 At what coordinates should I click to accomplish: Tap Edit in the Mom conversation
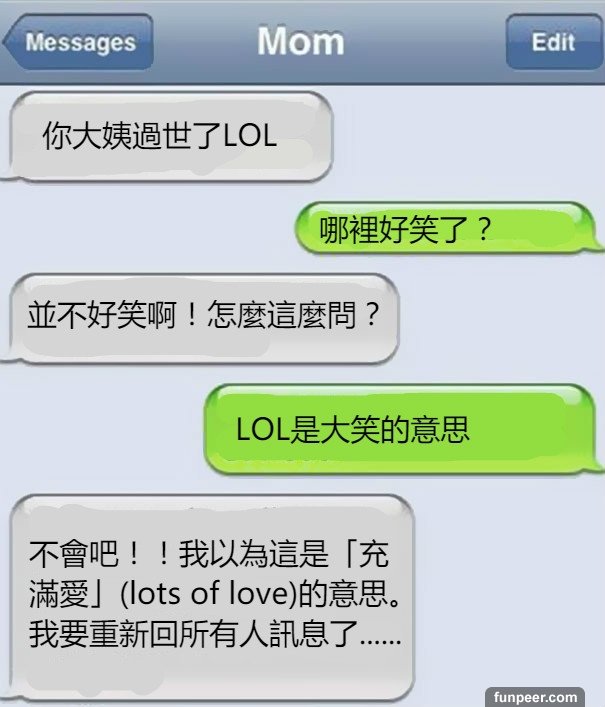[552, 42]
